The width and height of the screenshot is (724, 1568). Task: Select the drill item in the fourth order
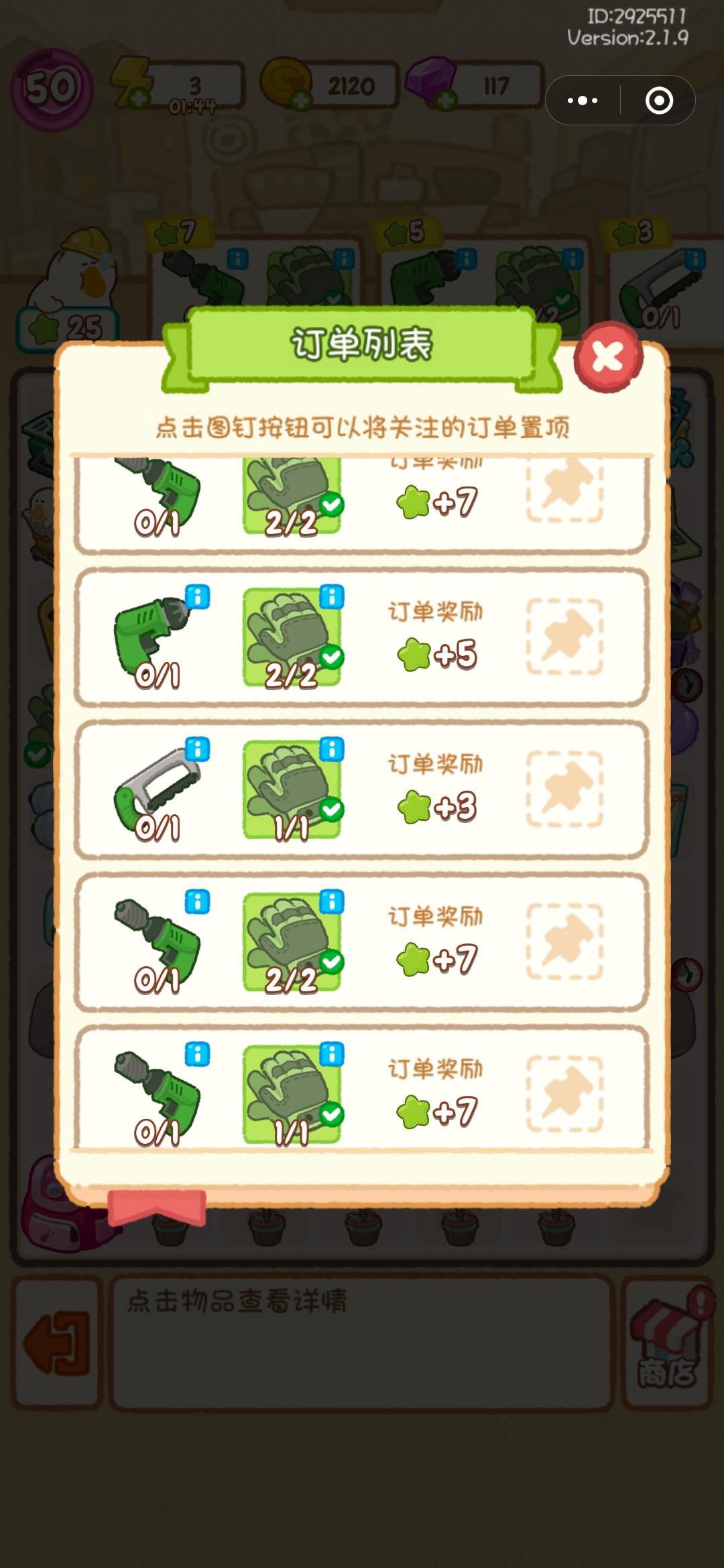[154, 935]
